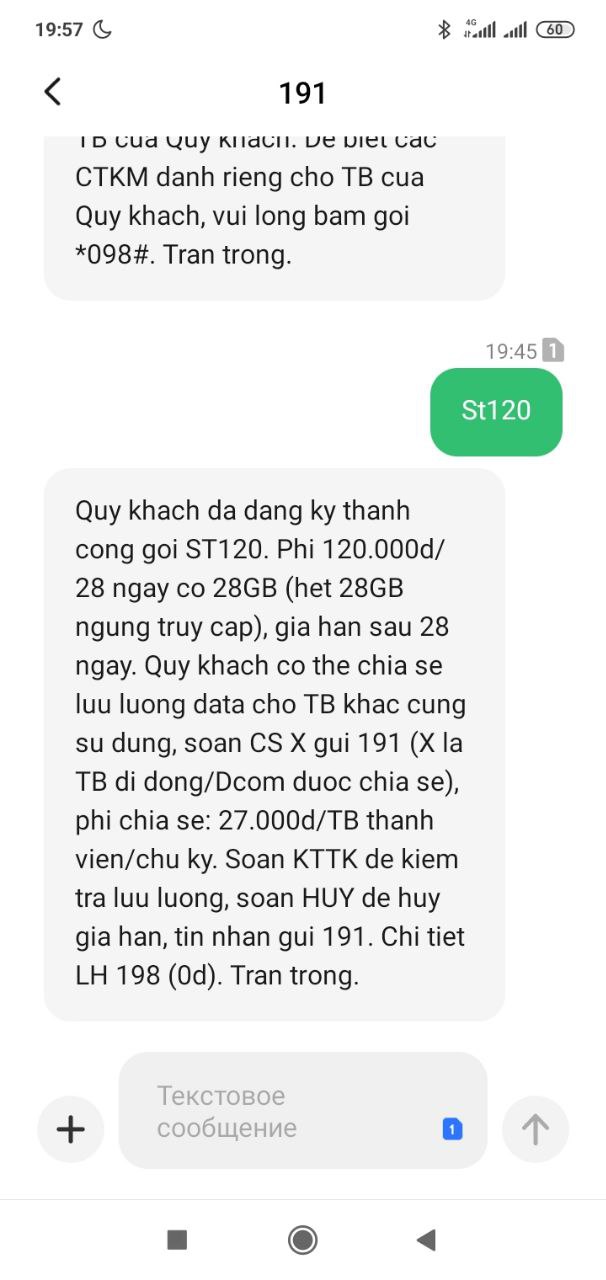Tap the system home button
Viewport: 606px width, 1280px height.
303,1240
